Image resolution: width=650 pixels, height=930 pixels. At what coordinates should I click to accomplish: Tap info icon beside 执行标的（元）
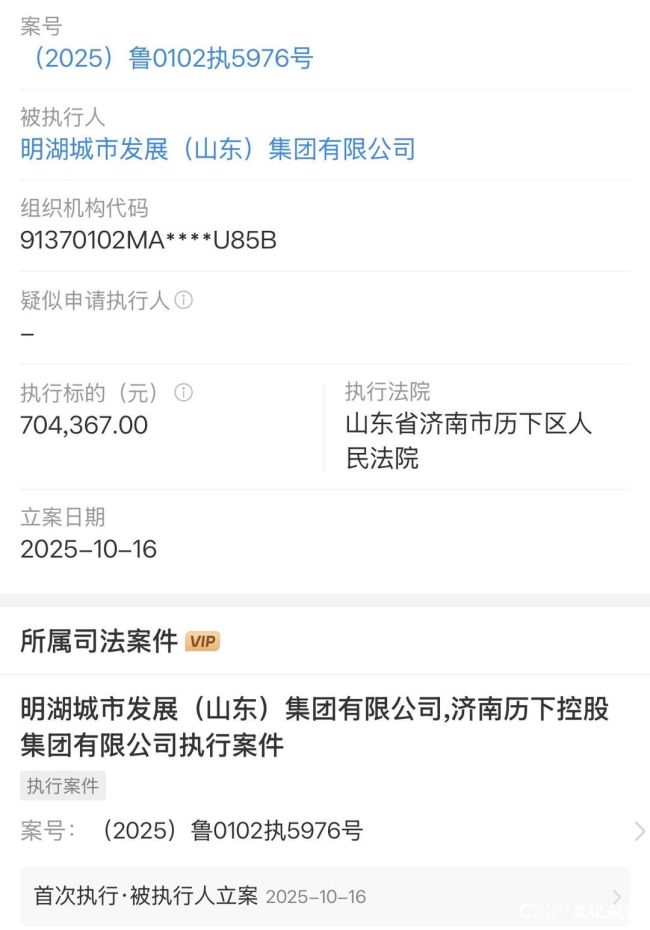(183, 392)
